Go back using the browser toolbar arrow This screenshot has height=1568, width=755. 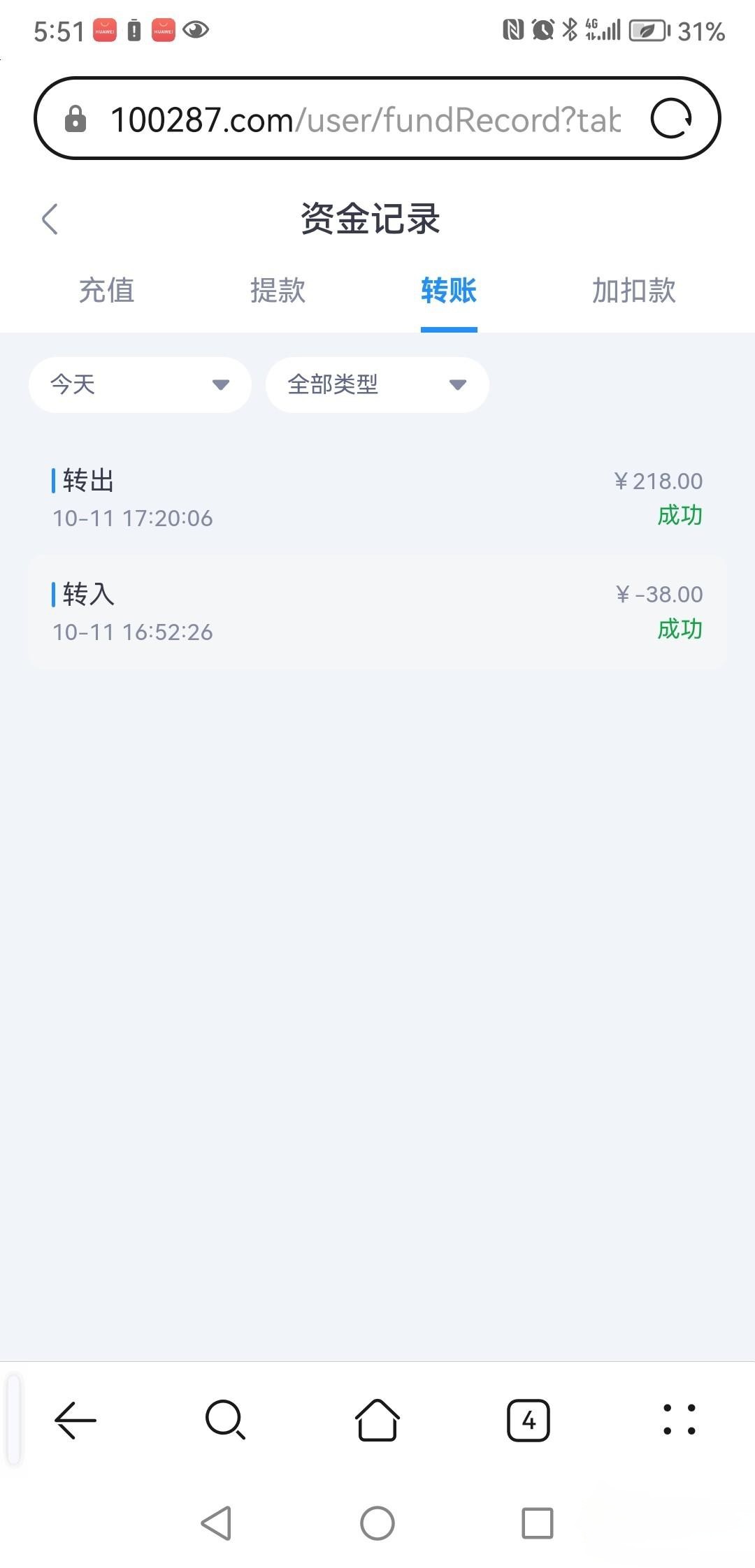[x=75, y=1420]
